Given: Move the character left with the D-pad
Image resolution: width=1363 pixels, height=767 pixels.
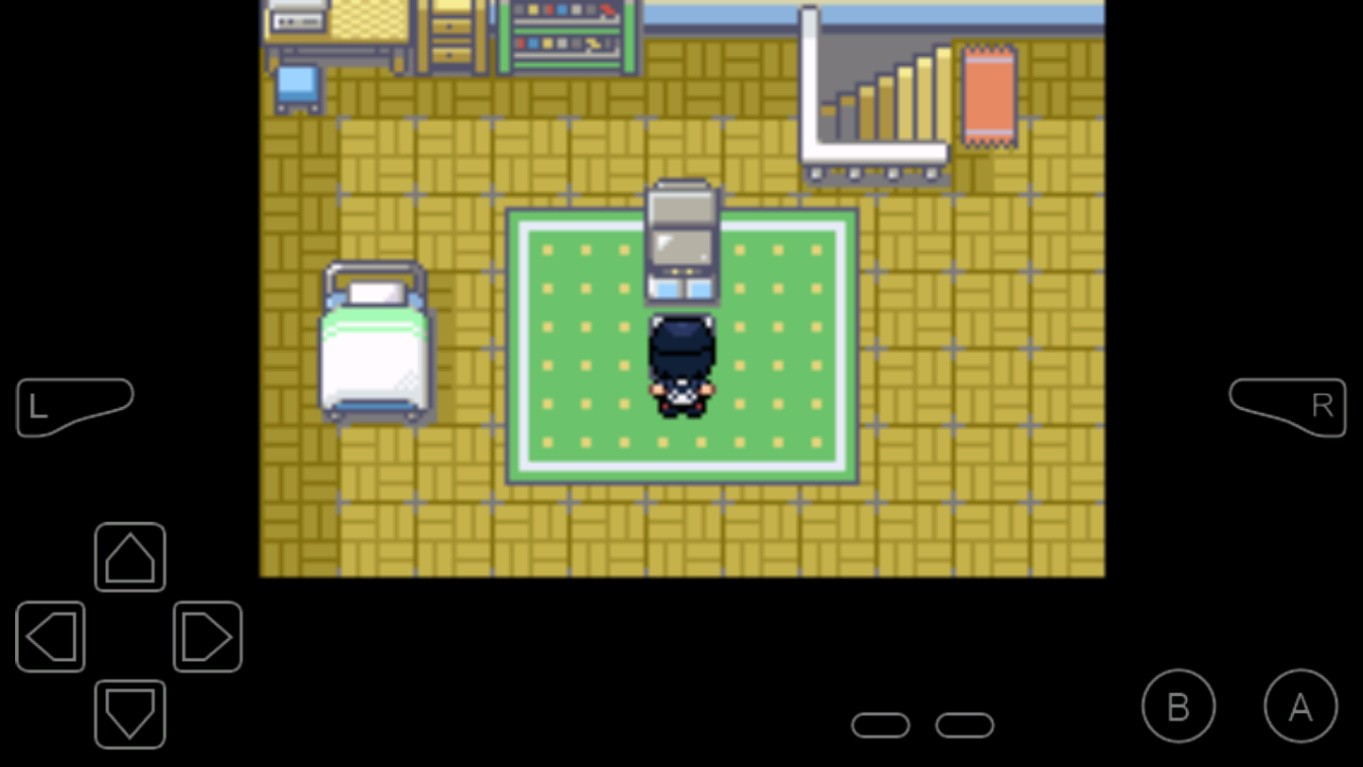Looking at the screenshot, I should click(51, 636).
